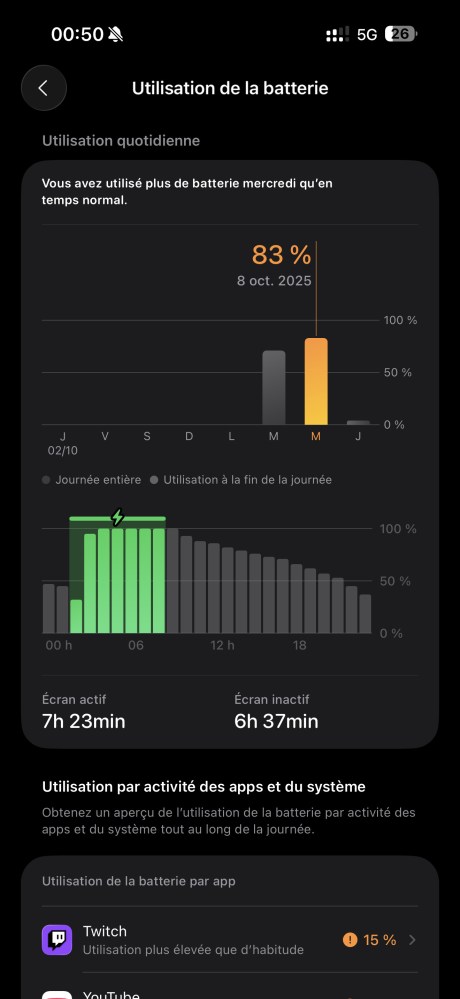Select Tuesday's grey bar in daily chart
Screen dimensions: 460x999
274,387
